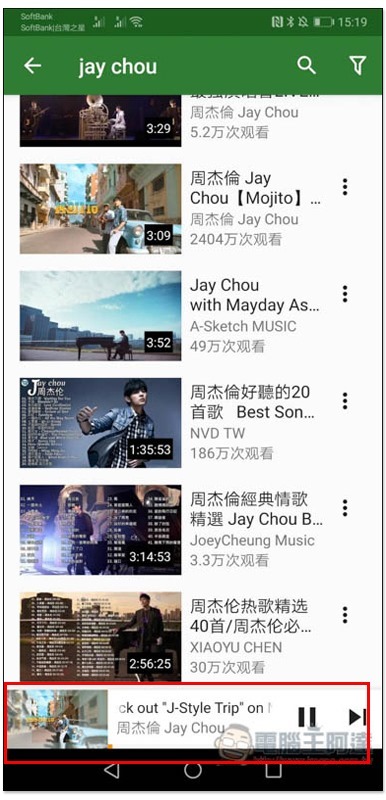Go back using the app bar arrow
This screenshot has height=800, width=386.
tap(33, 65)
